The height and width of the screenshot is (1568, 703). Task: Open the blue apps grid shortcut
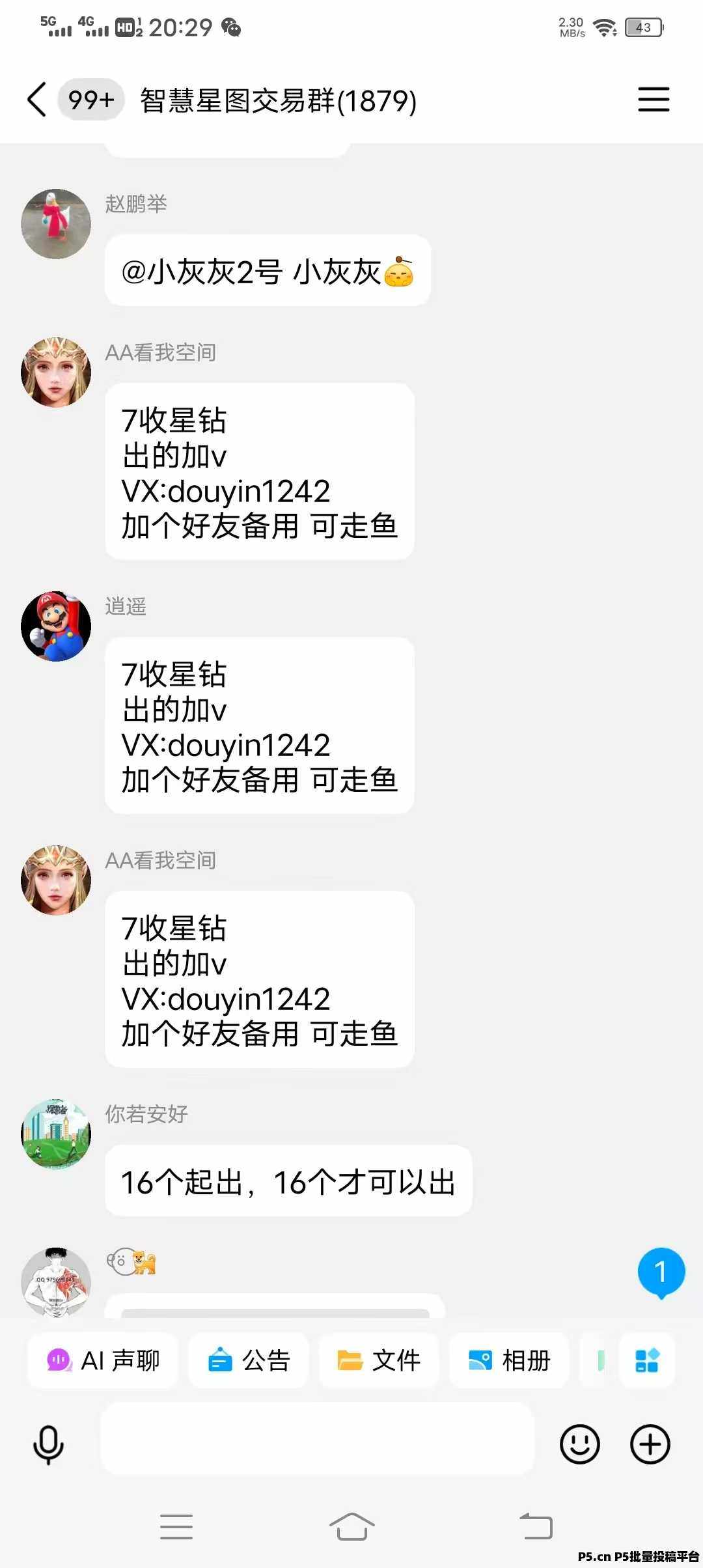[x=647, y=1360]
